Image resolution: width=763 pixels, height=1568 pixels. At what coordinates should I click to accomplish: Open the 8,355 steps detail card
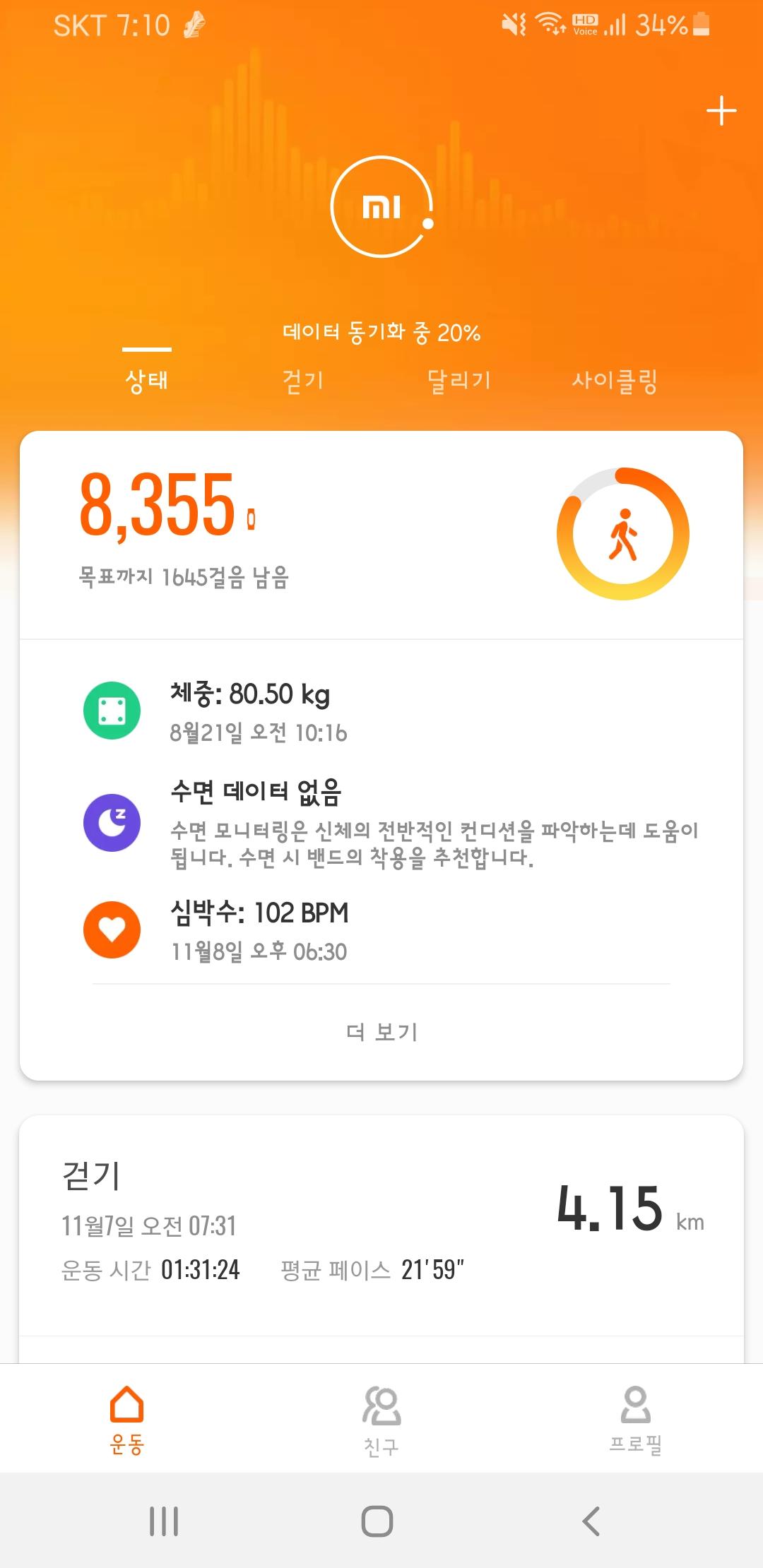pos(381,534)
